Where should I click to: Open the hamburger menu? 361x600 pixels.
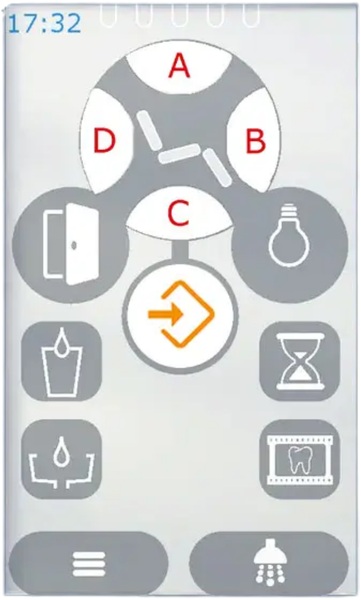[88, 564]
